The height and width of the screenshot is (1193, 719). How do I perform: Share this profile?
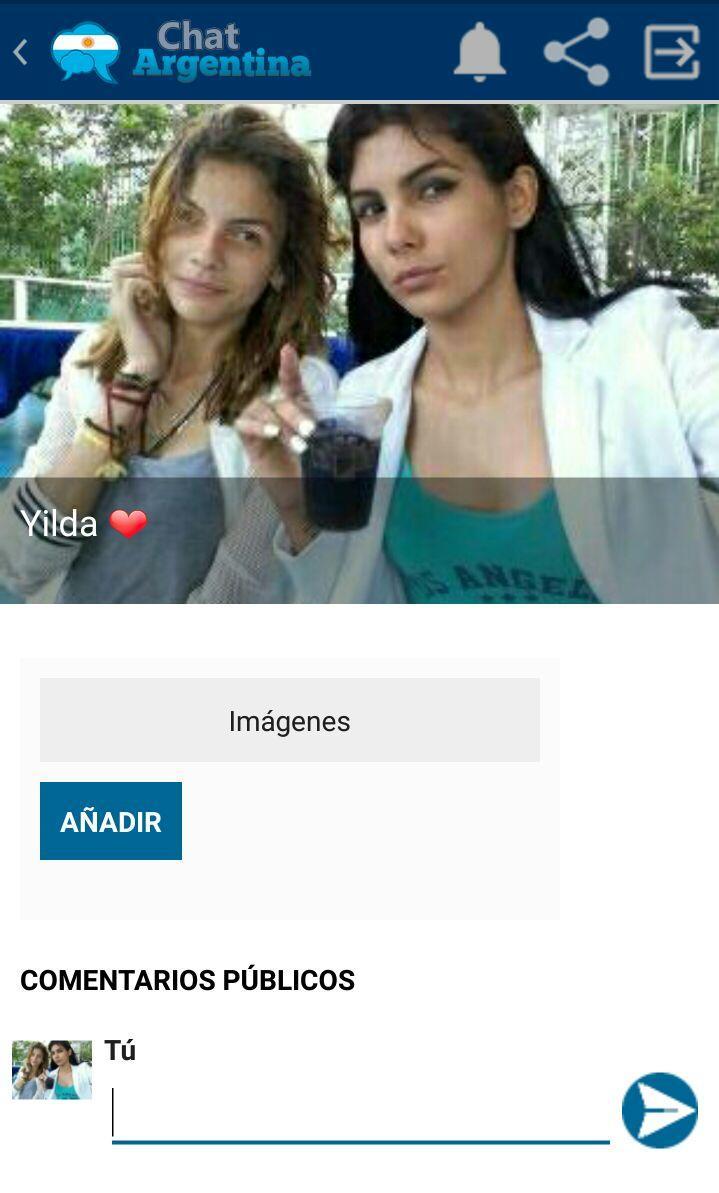coord(576,51)
